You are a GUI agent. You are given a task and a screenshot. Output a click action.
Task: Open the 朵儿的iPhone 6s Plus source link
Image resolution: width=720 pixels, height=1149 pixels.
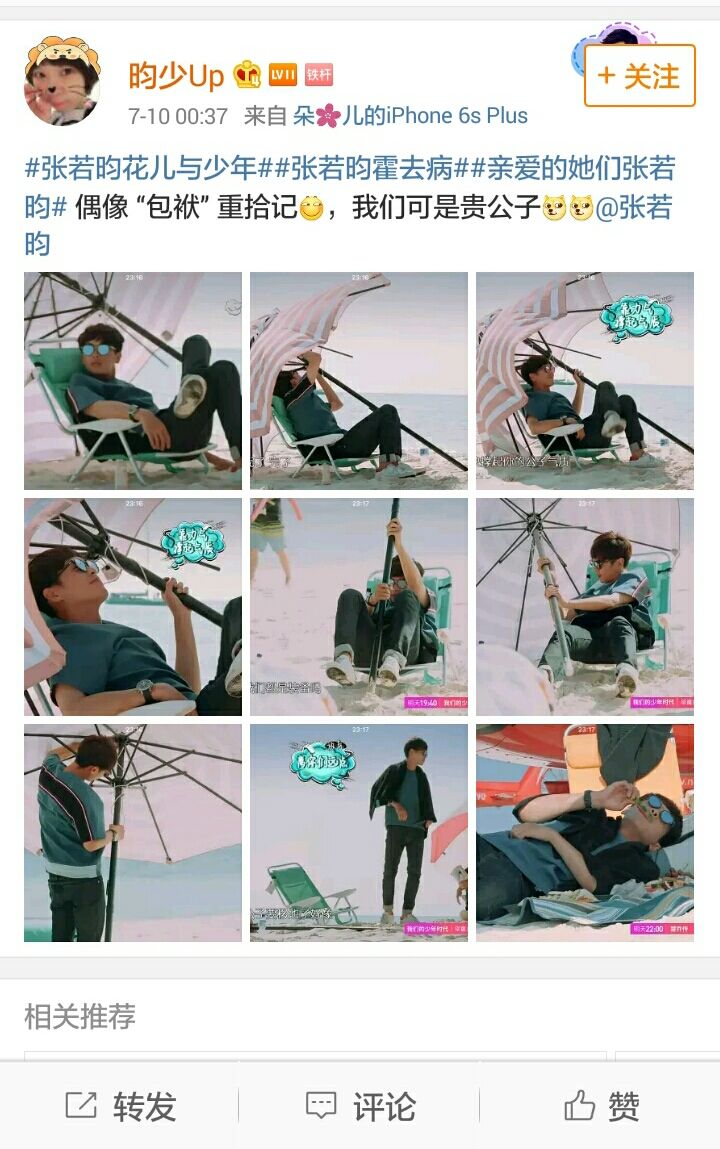410,116
